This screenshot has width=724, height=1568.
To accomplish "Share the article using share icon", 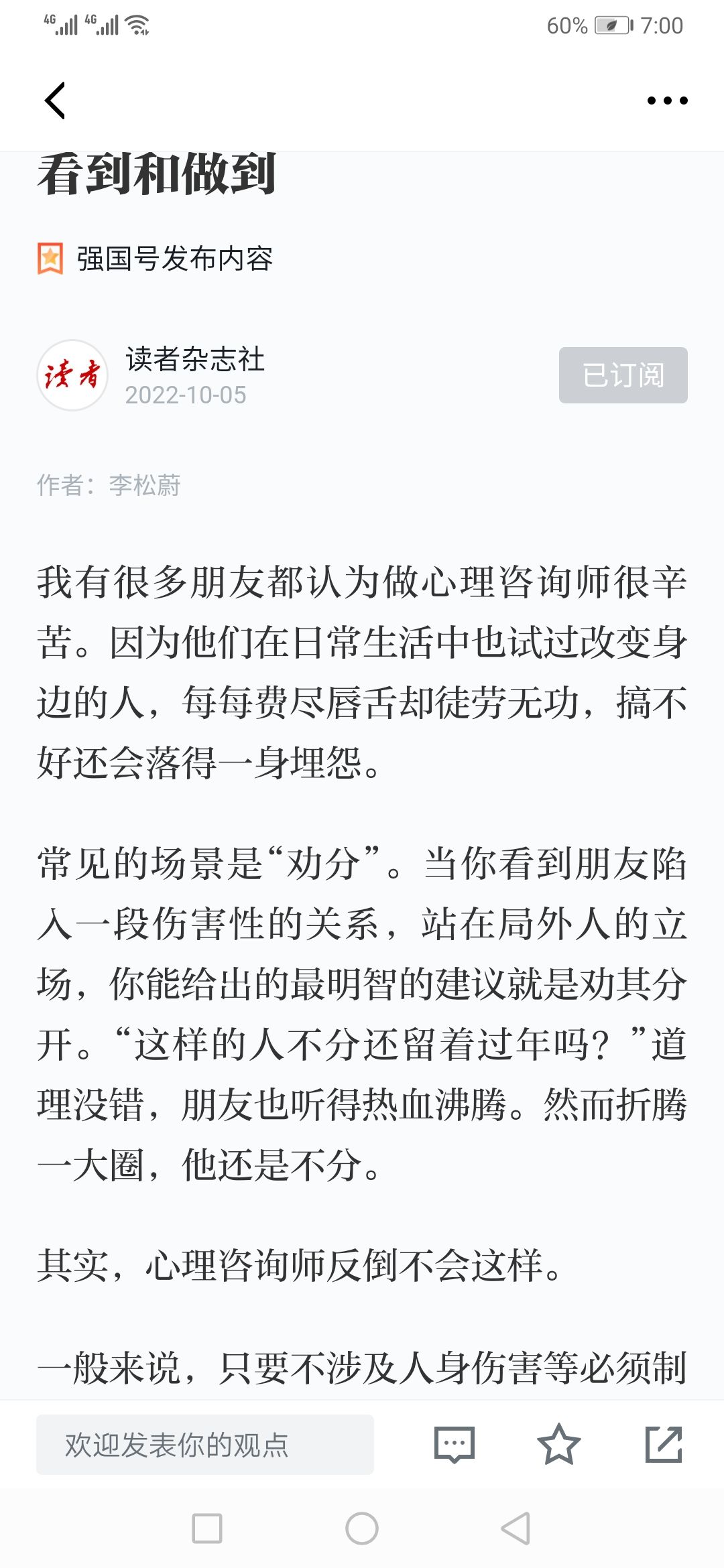I will (664, 1444).
